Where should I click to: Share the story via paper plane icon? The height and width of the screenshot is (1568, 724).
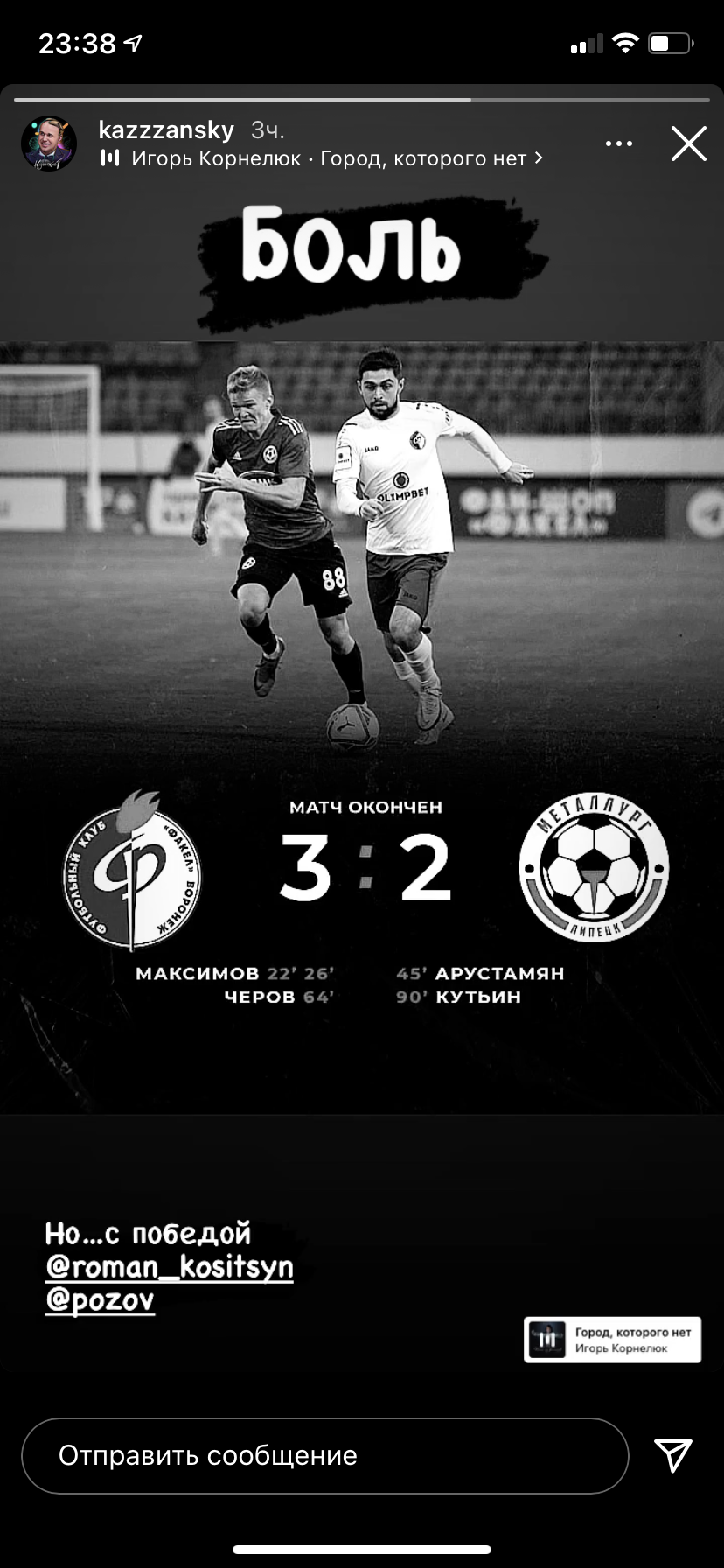click(673, 1454)
